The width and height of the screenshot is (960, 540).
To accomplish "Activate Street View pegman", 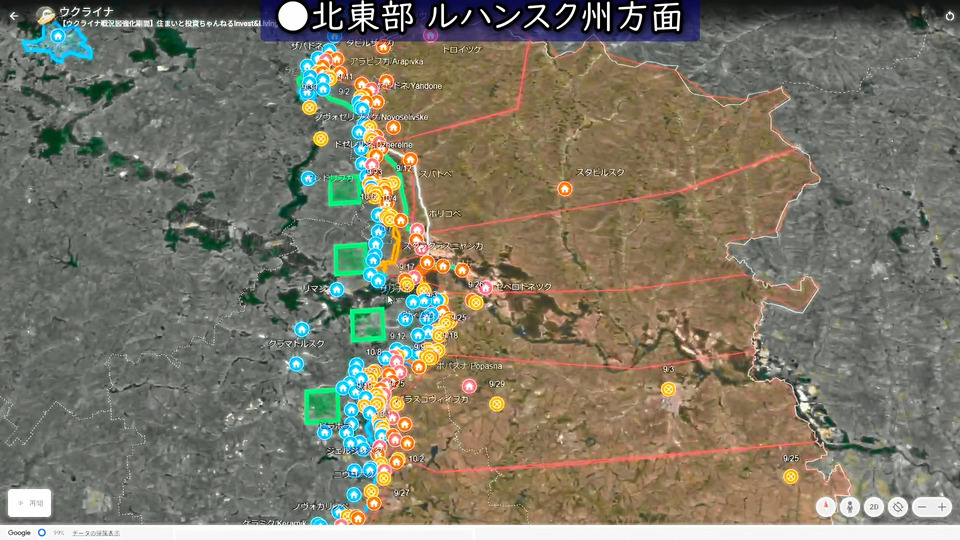I will [850, 507].
